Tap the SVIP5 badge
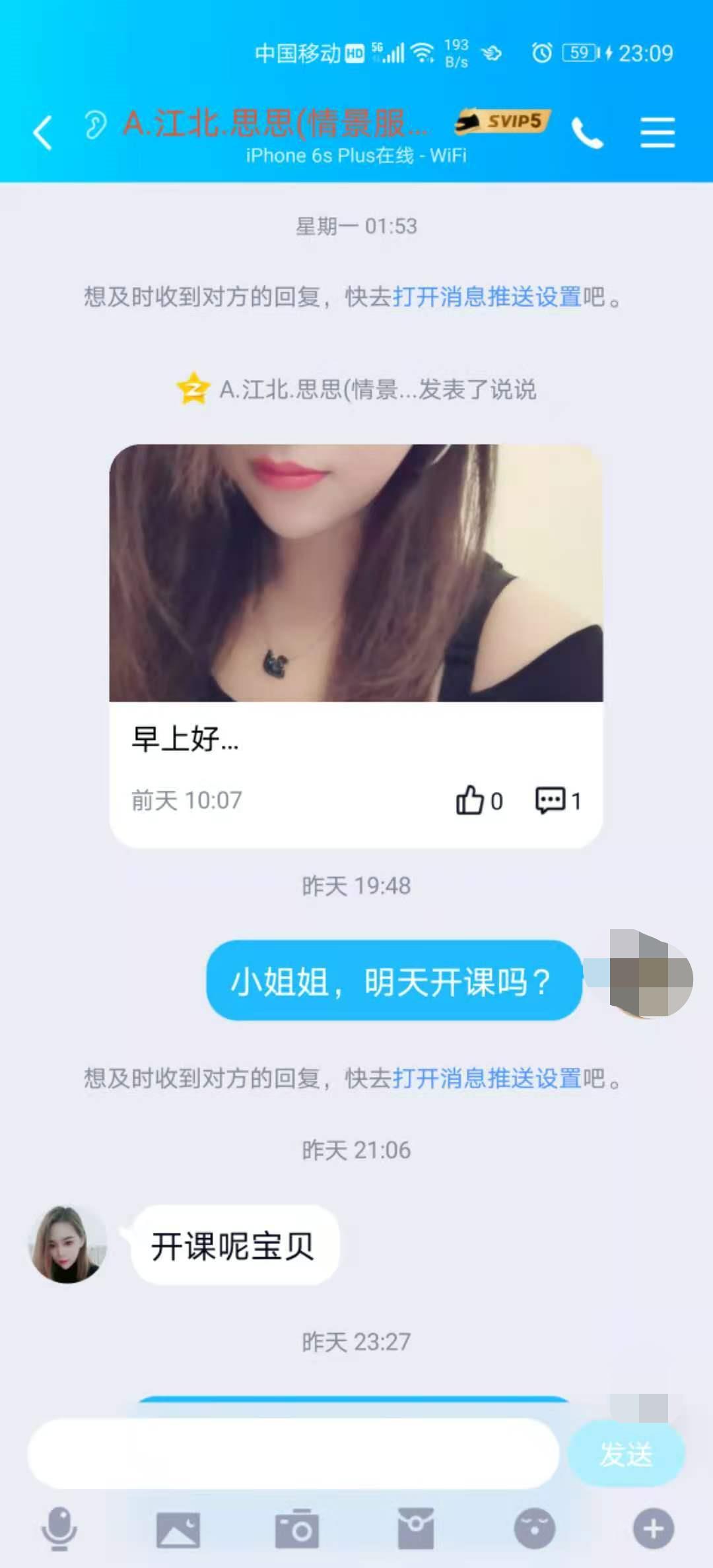 [x=504, y=121]
